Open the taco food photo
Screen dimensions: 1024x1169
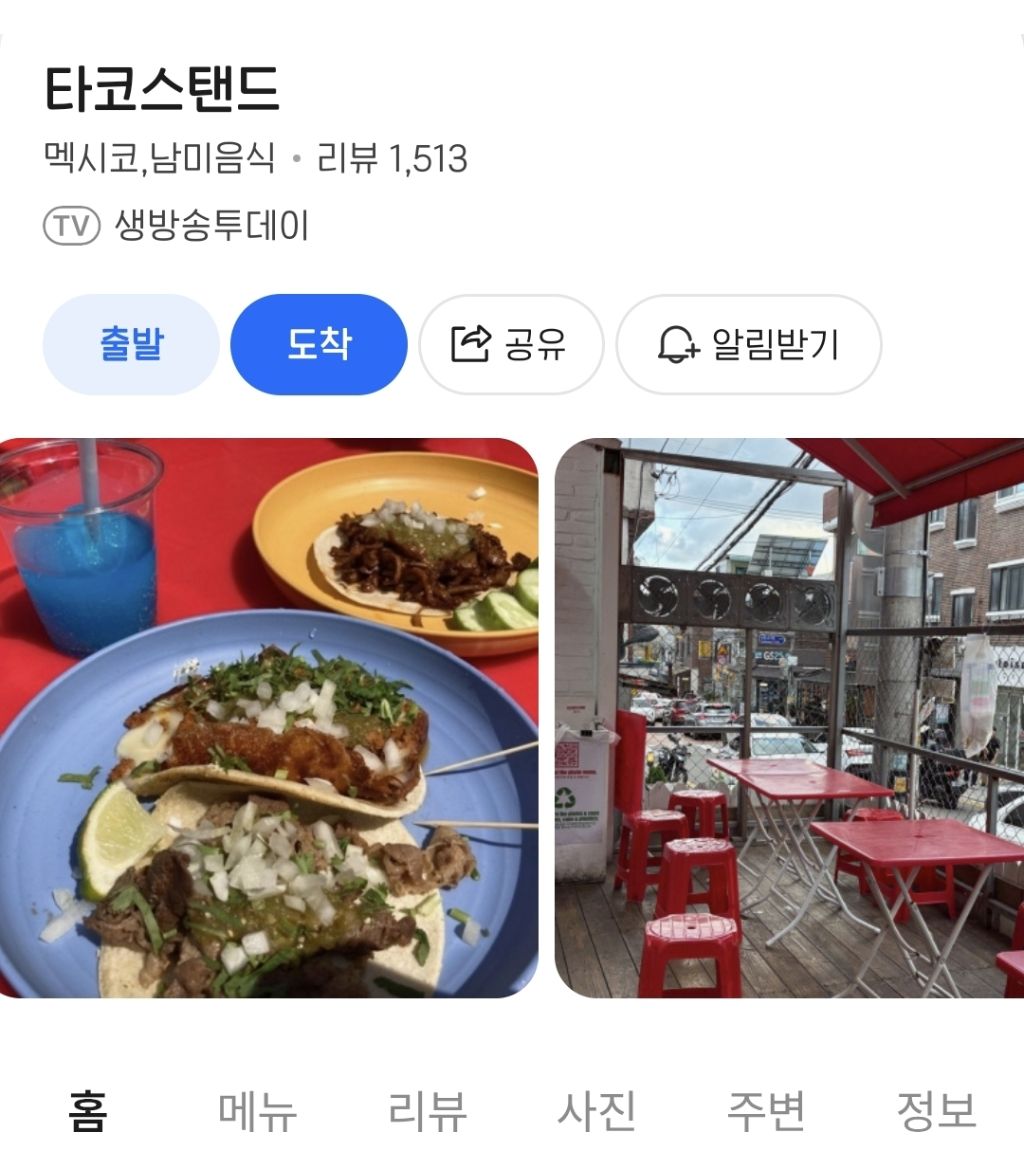click(x=269, y=718)
